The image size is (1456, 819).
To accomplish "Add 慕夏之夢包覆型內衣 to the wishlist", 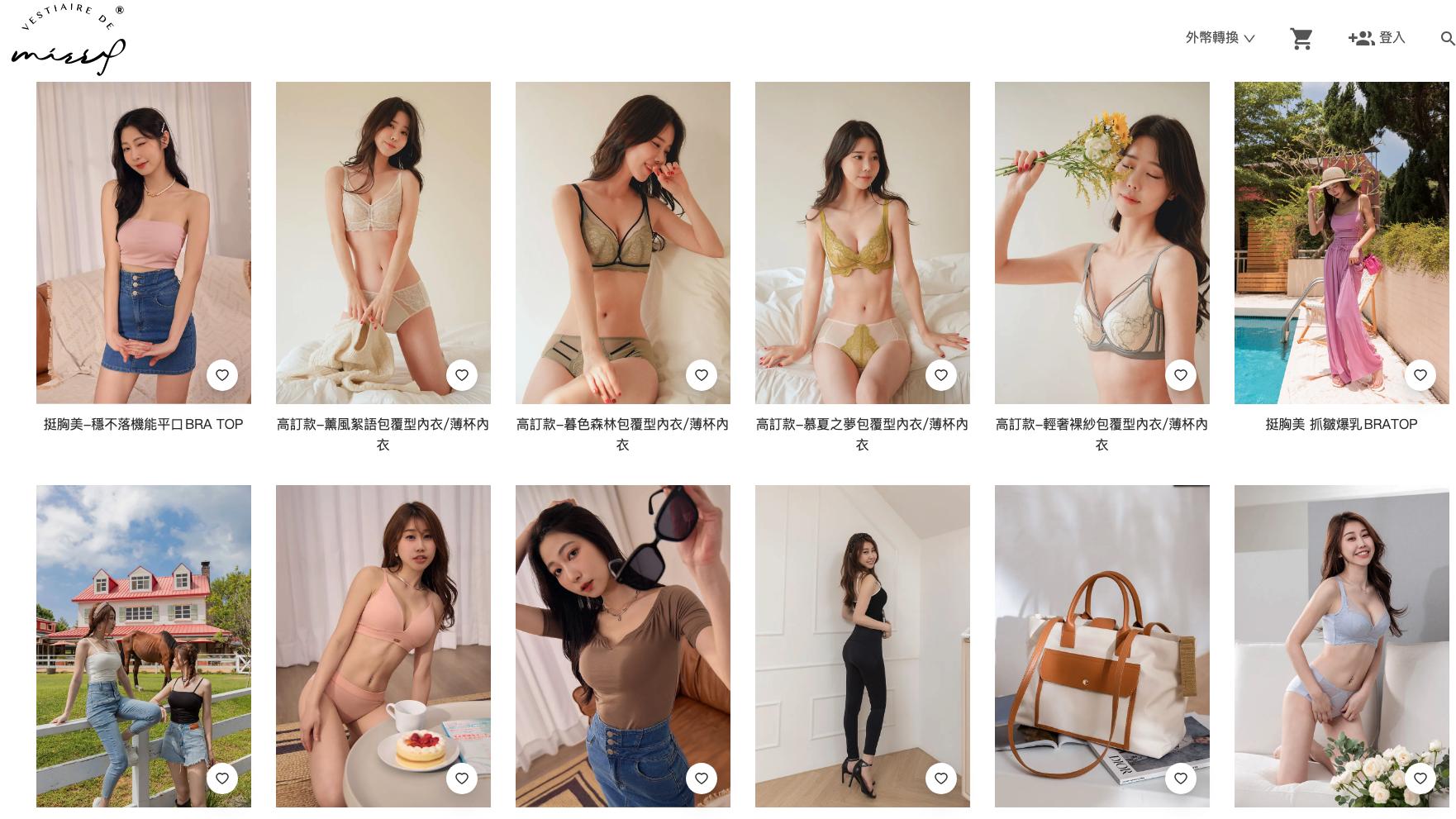I will point(941,375).
